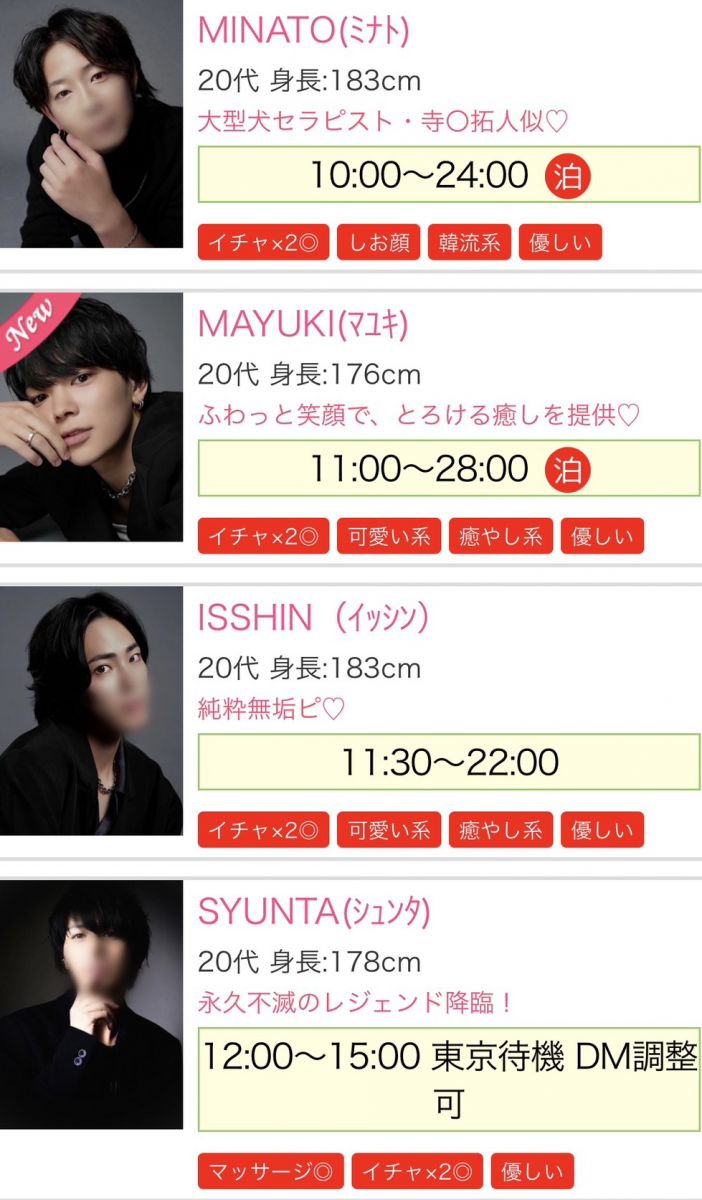Open ISSHIN's therapist profile
The image size is (702, 1200).
(313, 618)
